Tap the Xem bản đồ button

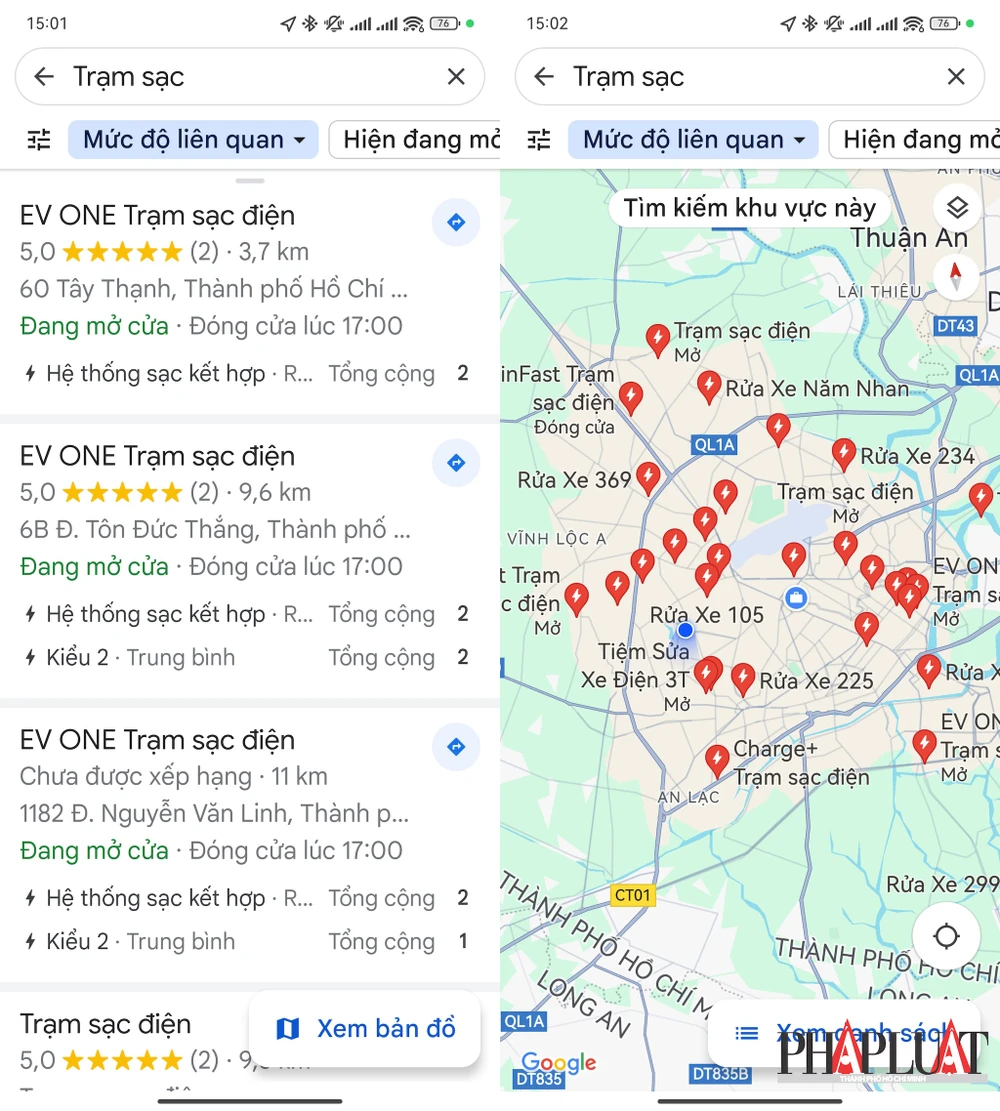tap(364, 1028)
